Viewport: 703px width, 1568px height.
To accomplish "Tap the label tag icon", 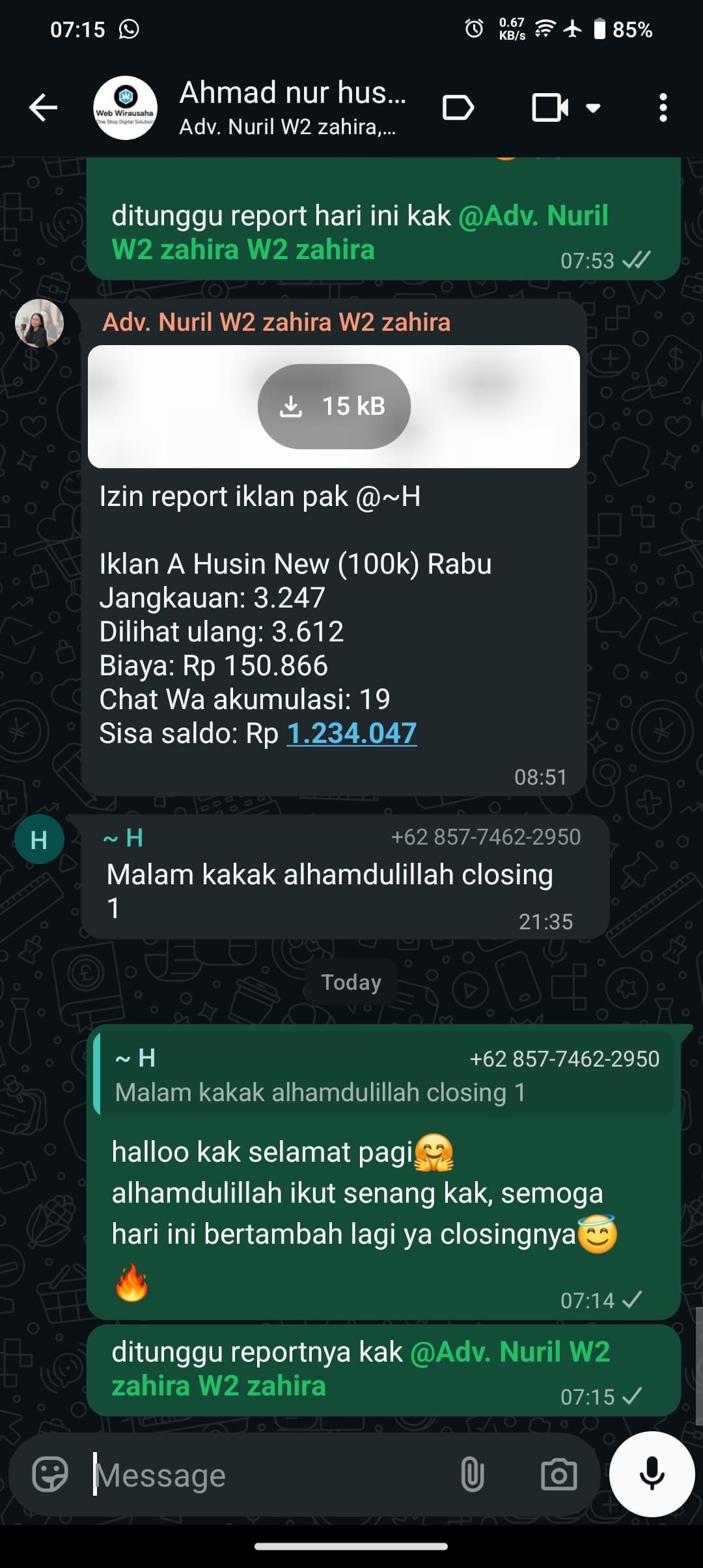I will point(458,107).
